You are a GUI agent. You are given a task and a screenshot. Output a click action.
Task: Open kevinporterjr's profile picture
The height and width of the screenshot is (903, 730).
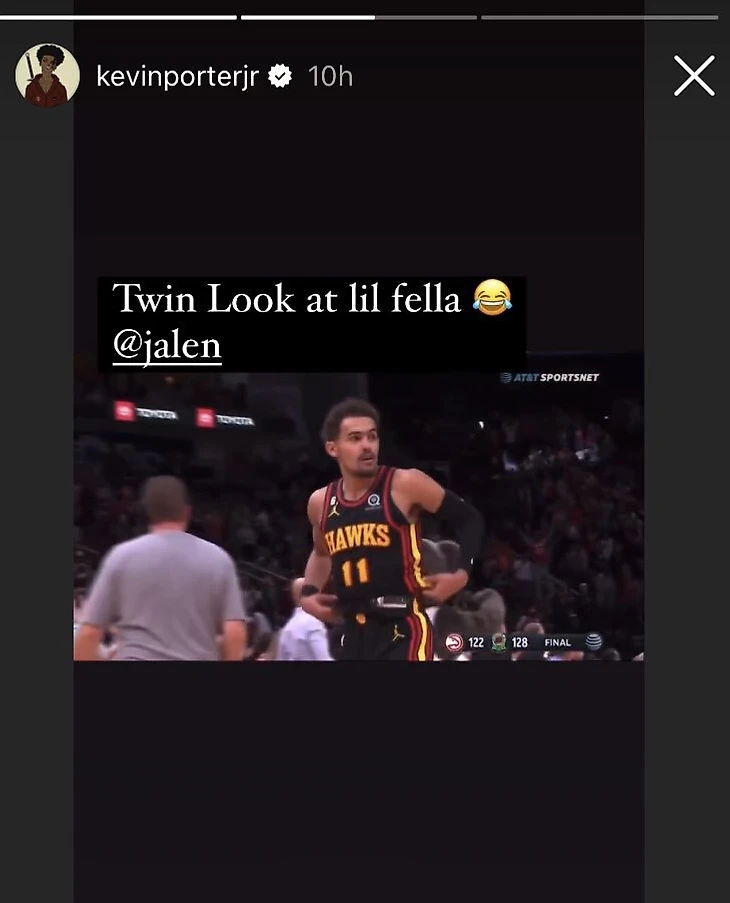47,76
